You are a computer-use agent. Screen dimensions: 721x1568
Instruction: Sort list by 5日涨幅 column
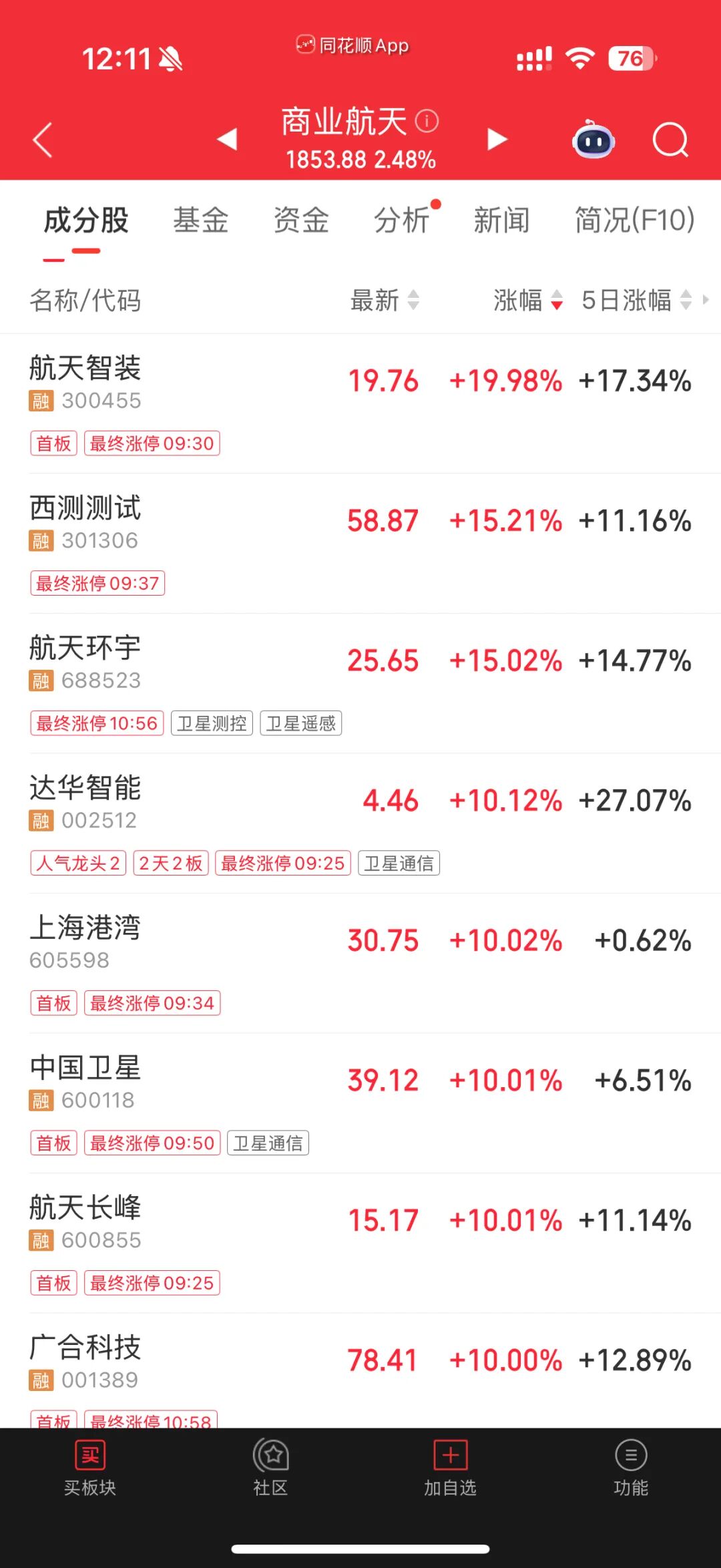coord(636,301)
